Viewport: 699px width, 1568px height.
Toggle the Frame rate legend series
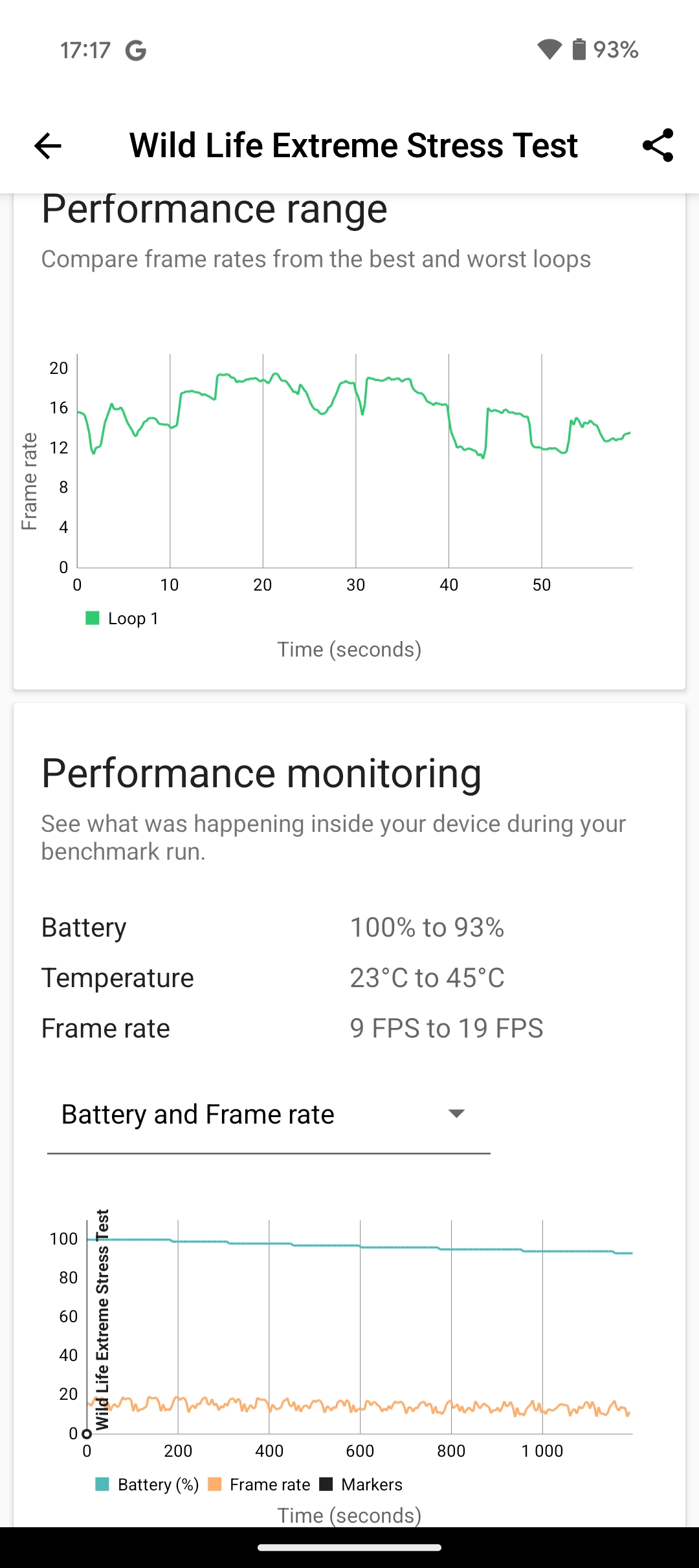(x=259, y=1485)
